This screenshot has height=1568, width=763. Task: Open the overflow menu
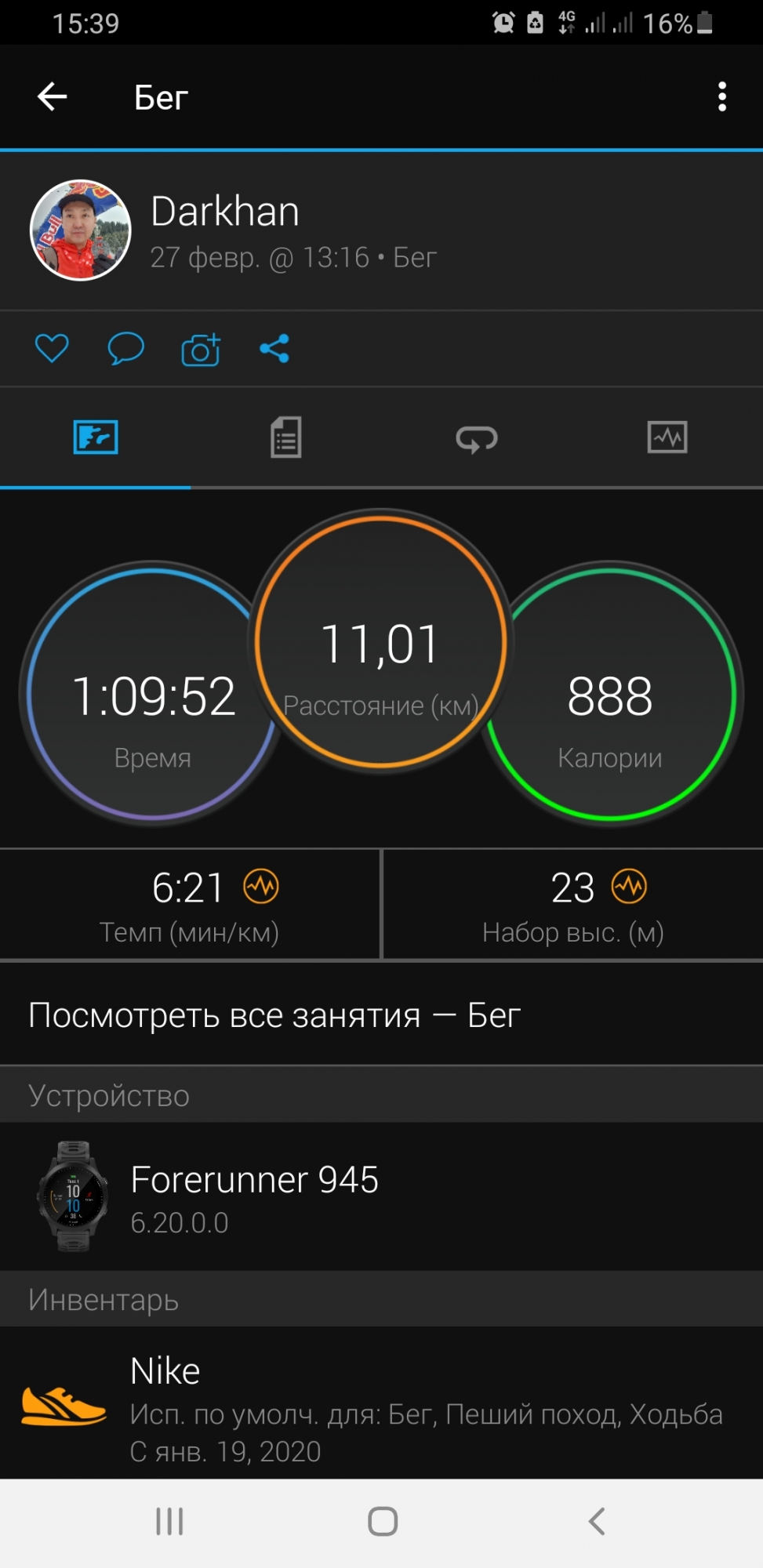tap(721, 97)
